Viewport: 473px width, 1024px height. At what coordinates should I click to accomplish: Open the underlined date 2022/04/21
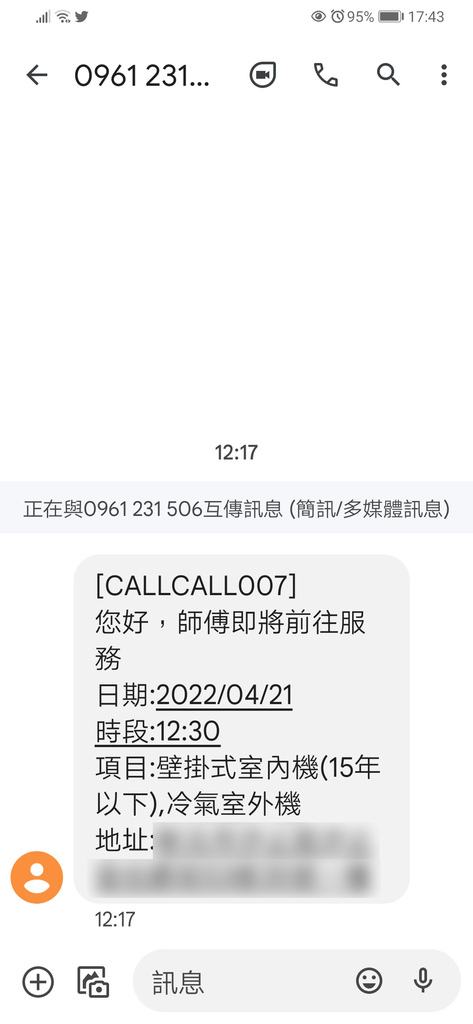pos(224,696)
